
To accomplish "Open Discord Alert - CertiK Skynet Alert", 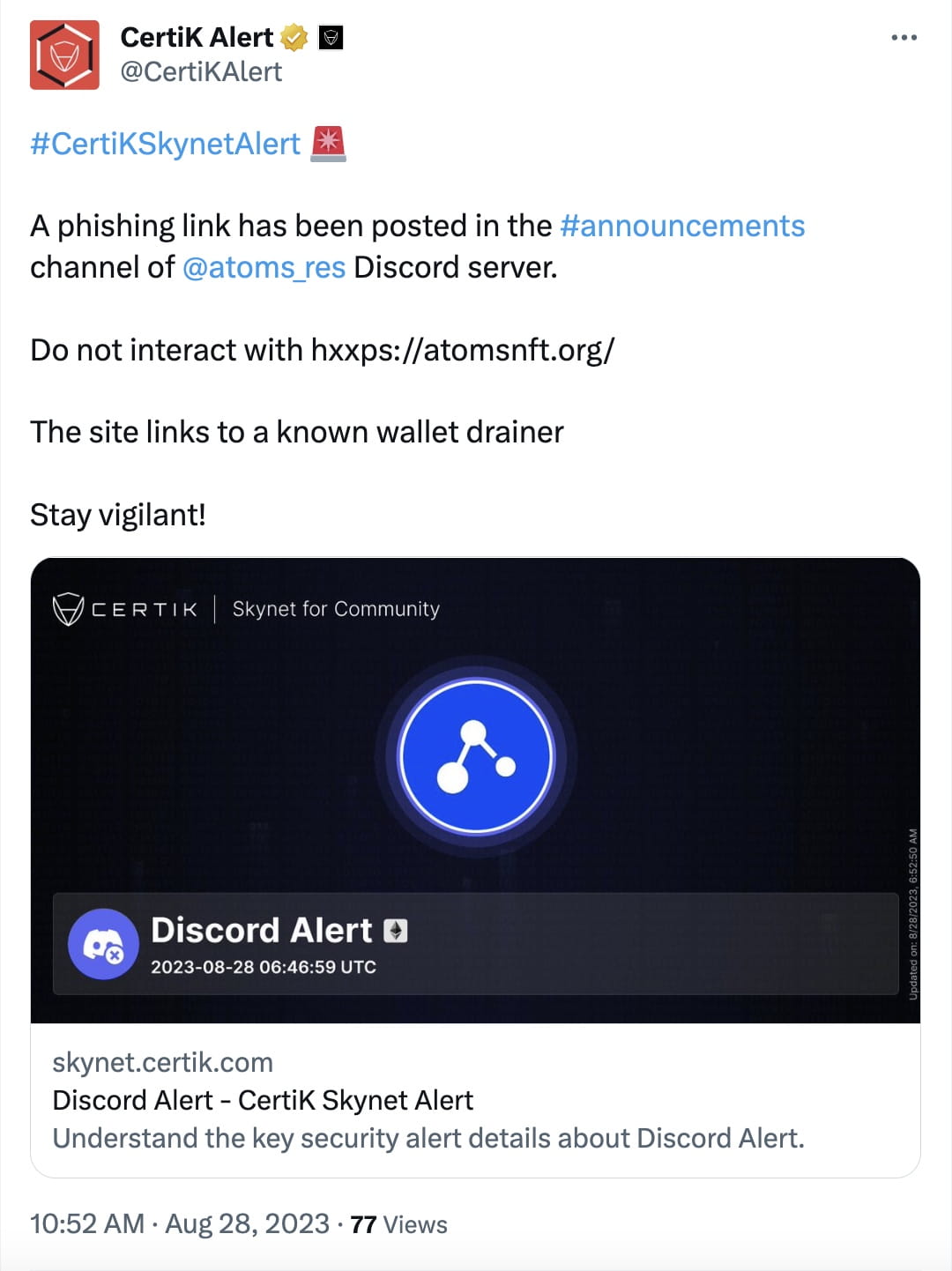I will pyautogui.click(x=263, y=1100).
